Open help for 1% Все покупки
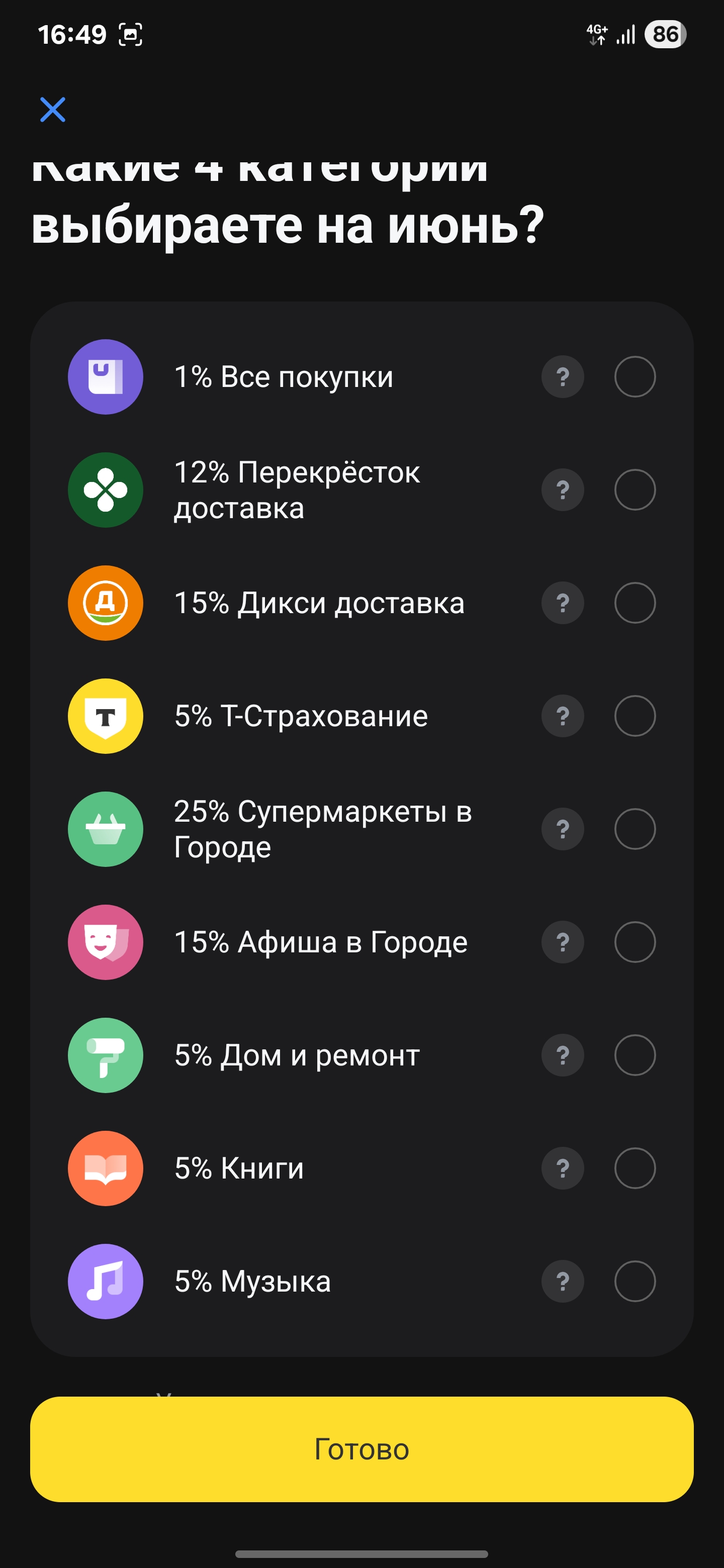The width and height of the screenshot is (724, 1568). (x=563, y=377)
